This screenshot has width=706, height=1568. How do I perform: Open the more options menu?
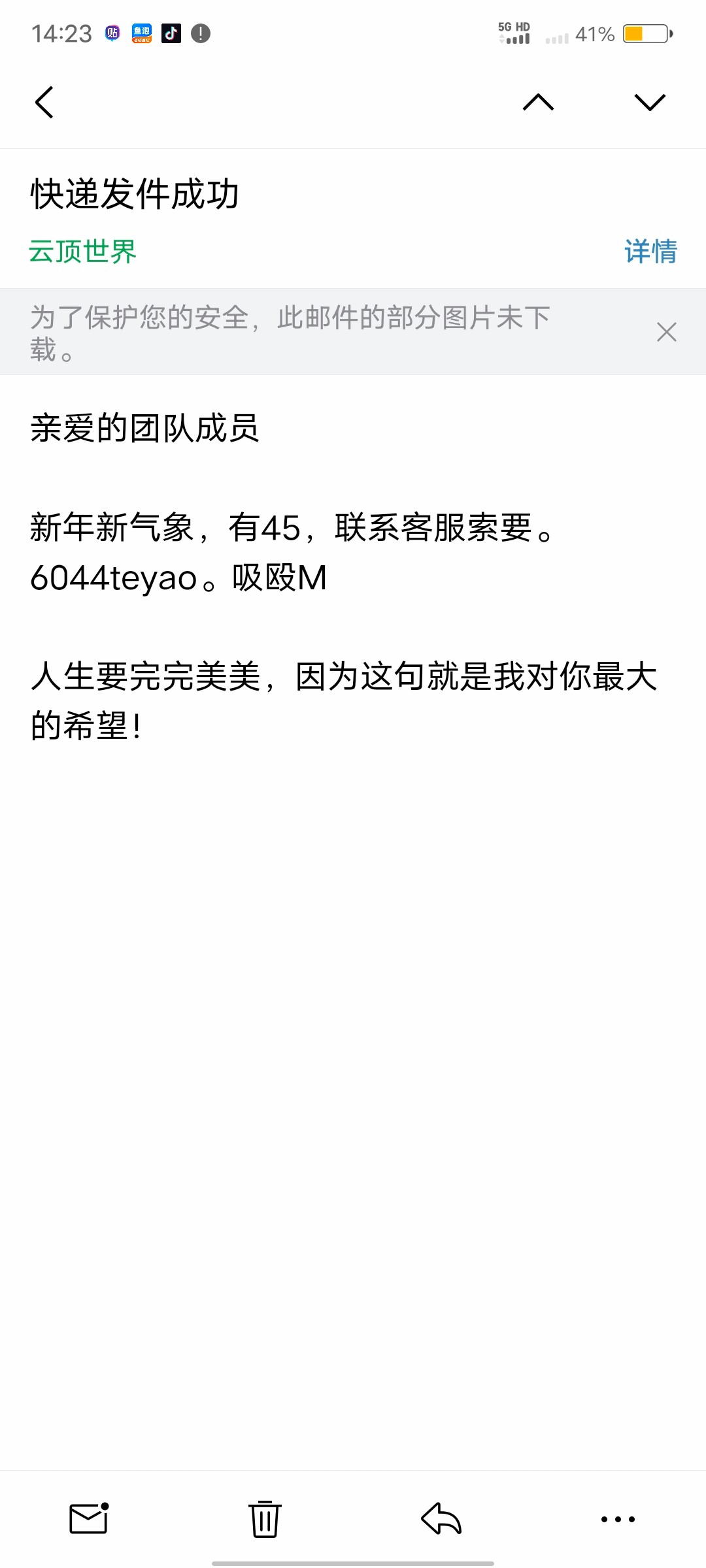pos(618,1518)
